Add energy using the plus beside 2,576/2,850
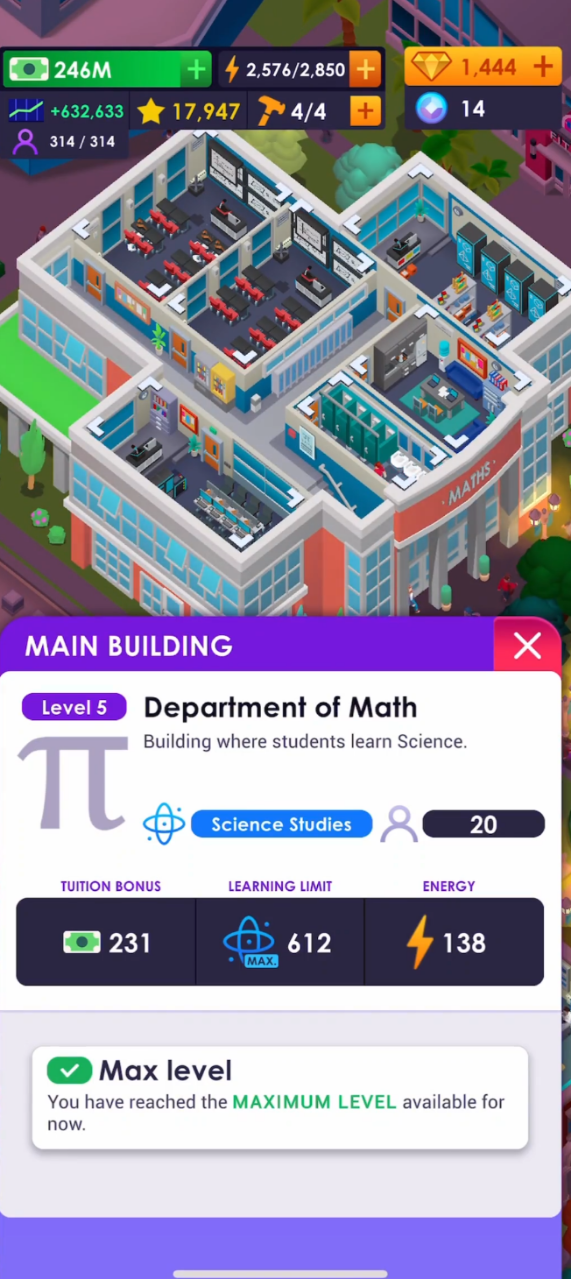Image resolution: width=571 pixels, height=1279 pixels. (x=366, y=70)
